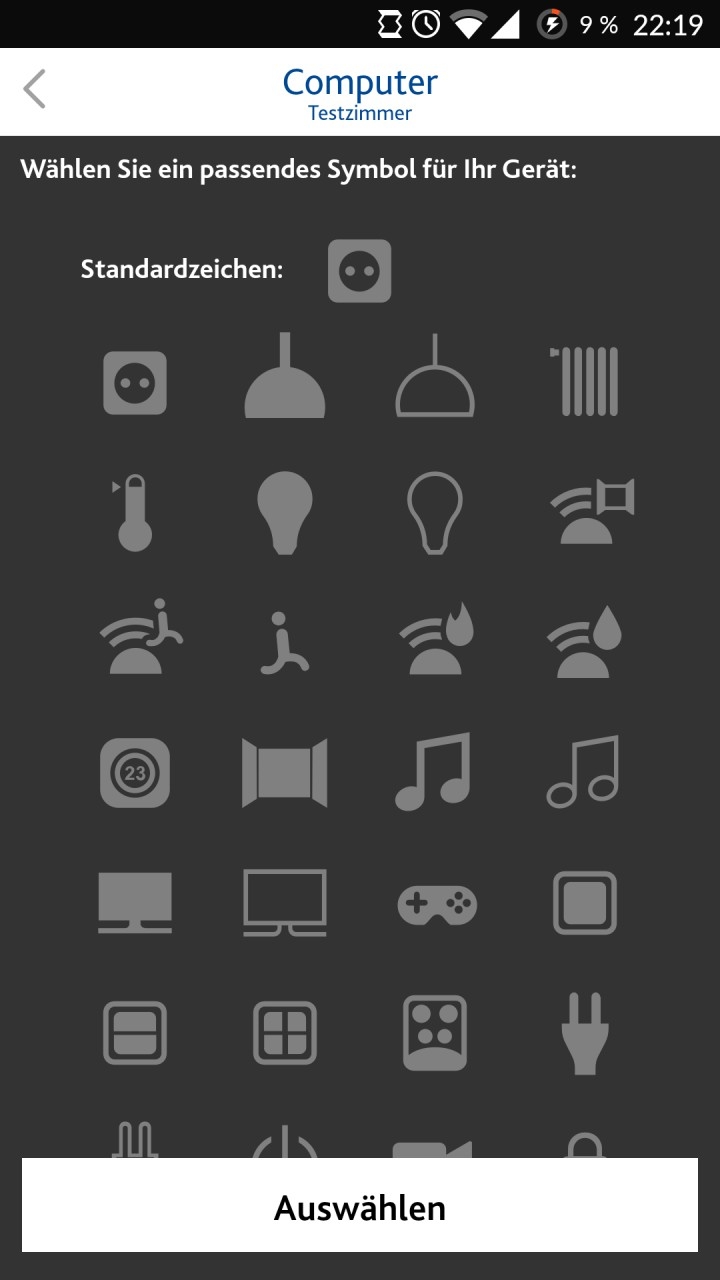This screenshot has width=720, height=1280.
Task: Choose the filled pendant lamp symbol
Action: tap(285, 378)
